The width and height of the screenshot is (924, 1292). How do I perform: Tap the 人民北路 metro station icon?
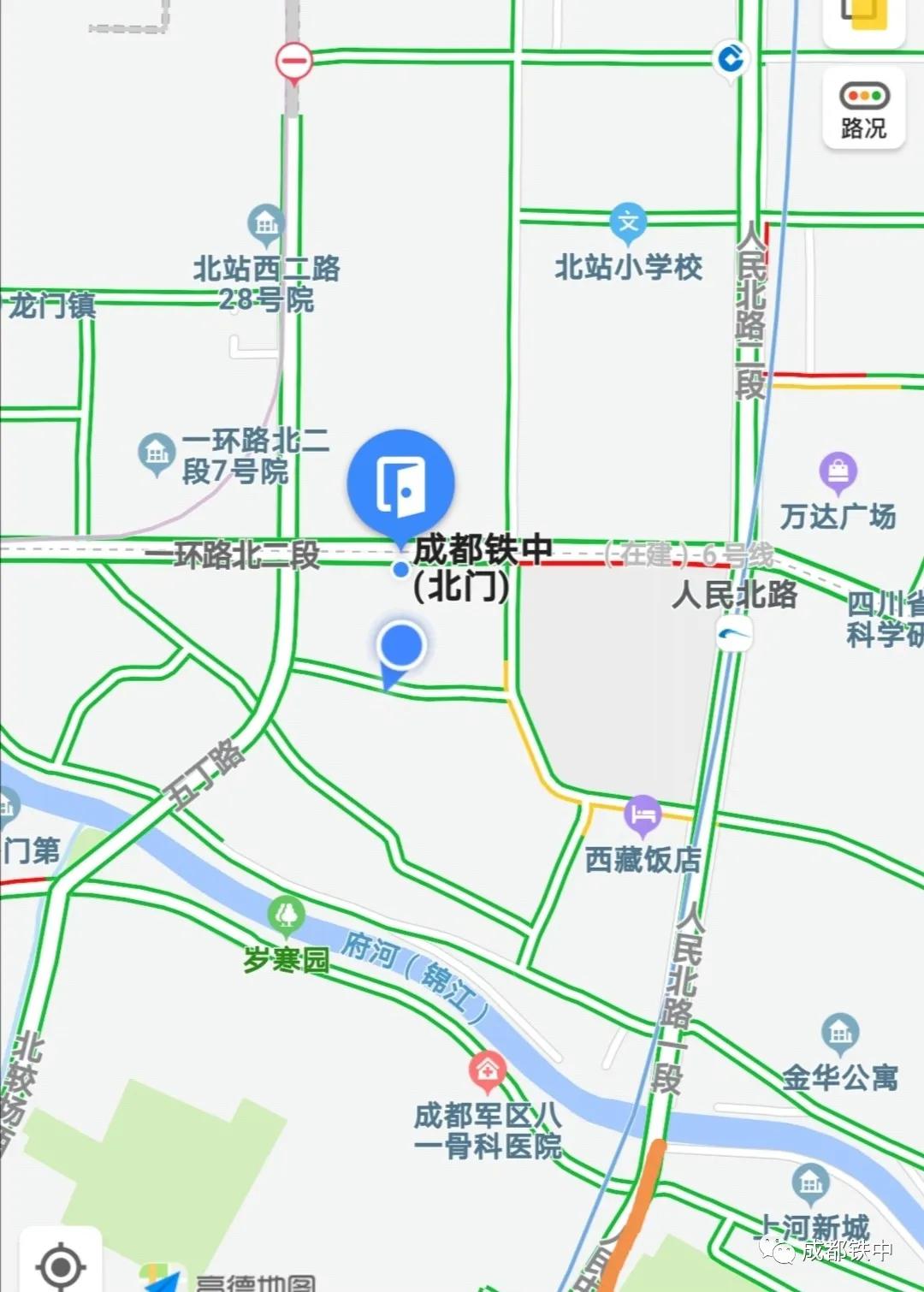pos(735,634)
